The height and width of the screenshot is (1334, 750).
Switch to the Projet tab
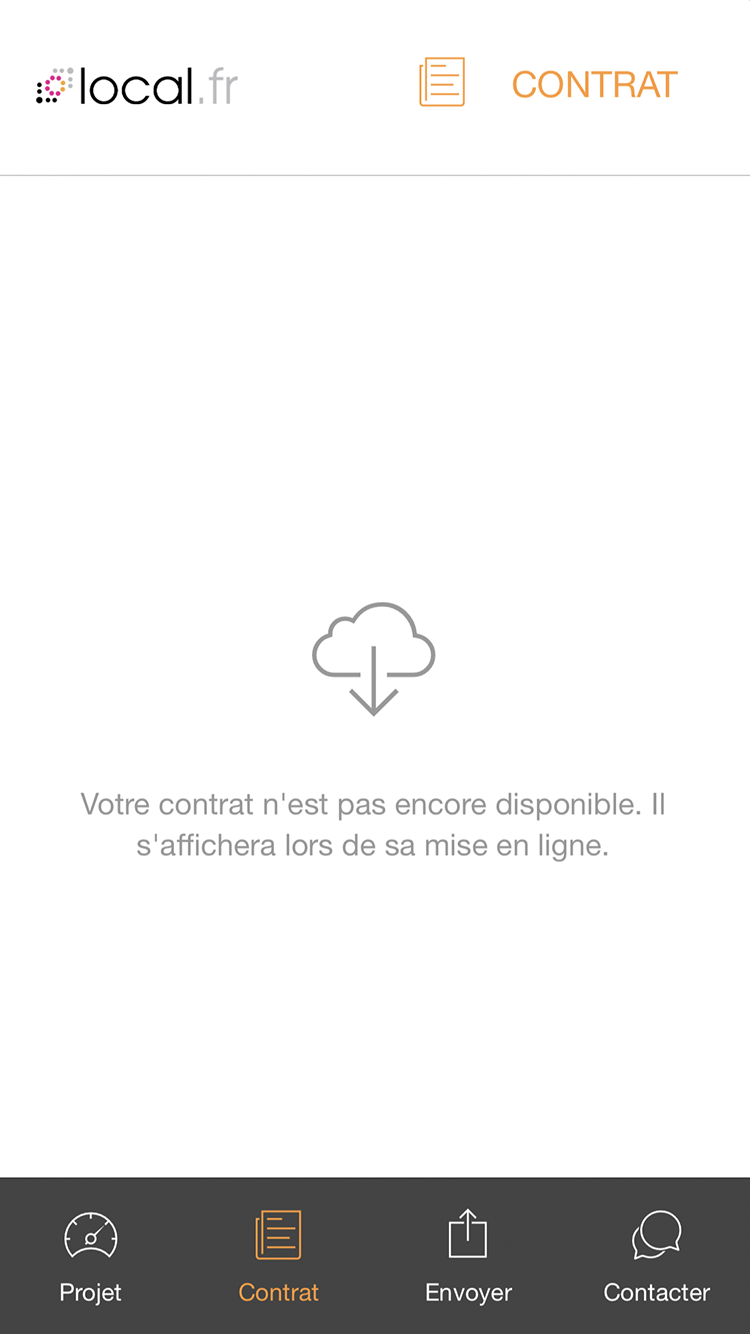(x=91, y=1256)
